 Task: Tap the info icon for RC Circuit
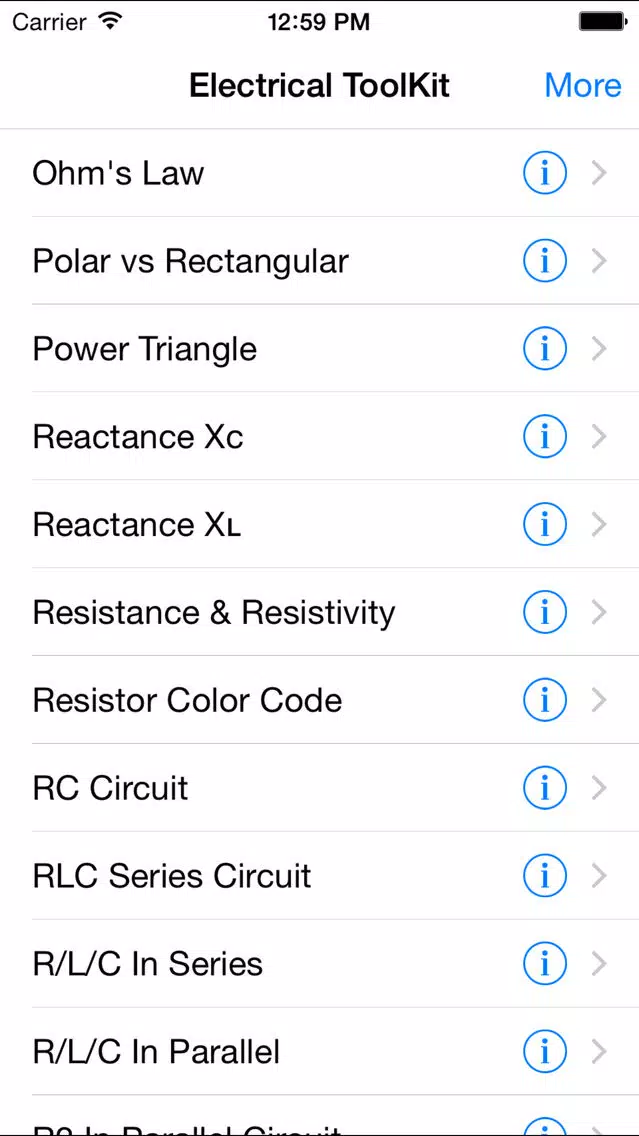tap(545, 788)
